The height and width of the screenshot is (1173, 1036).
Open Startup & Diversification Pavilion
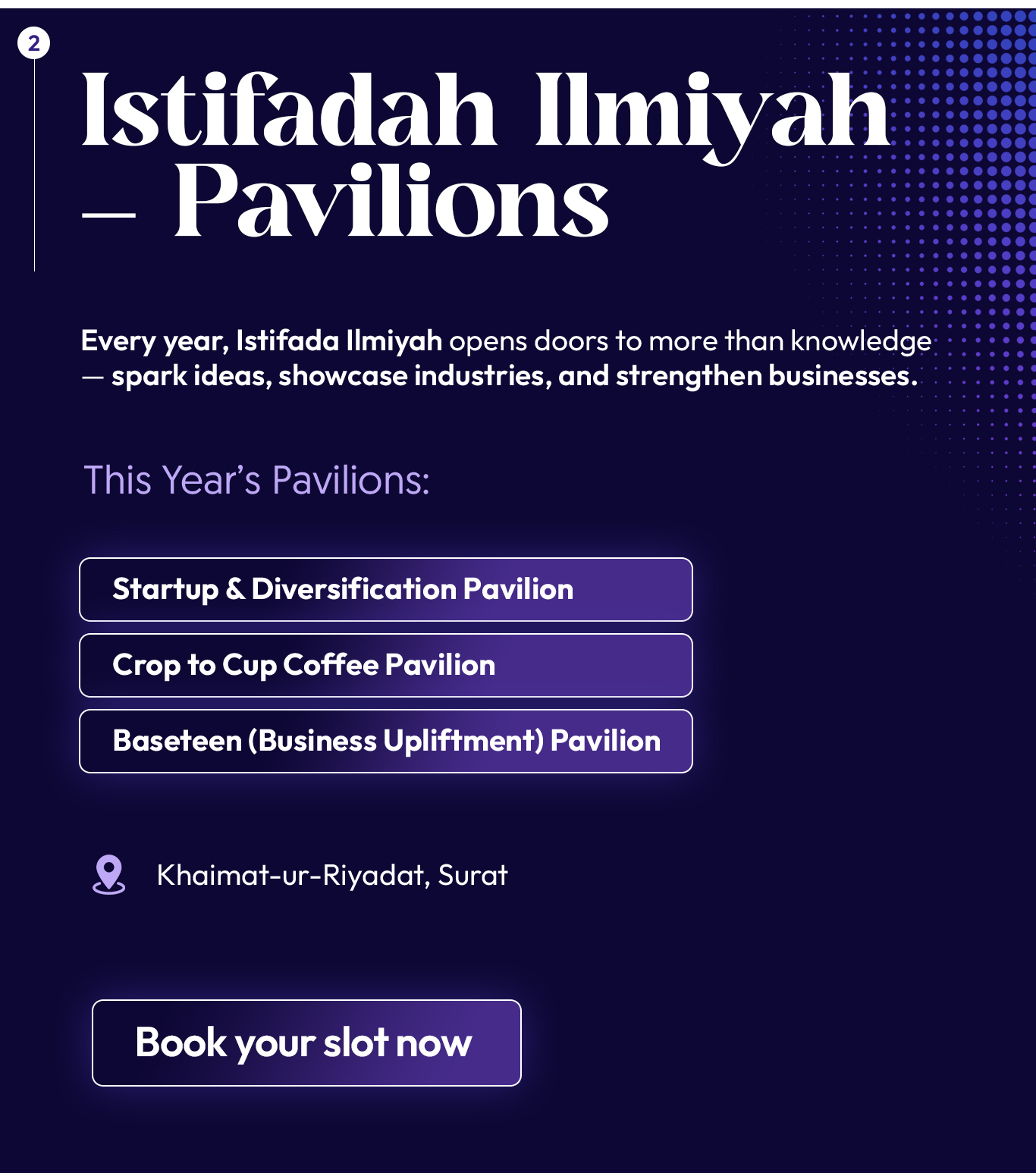(385, 589)
